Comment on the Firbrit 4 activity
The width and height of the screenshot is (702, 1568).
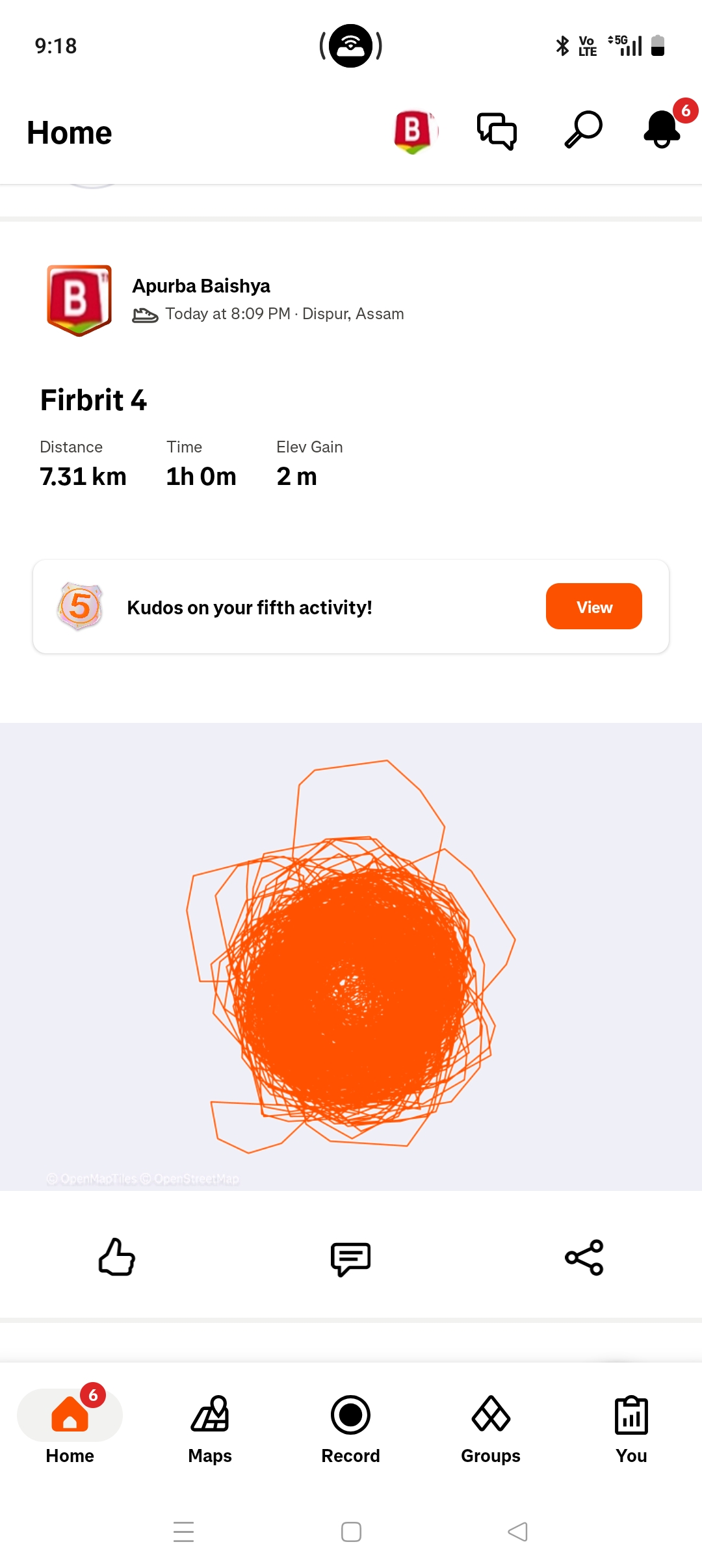point(350,1259)
